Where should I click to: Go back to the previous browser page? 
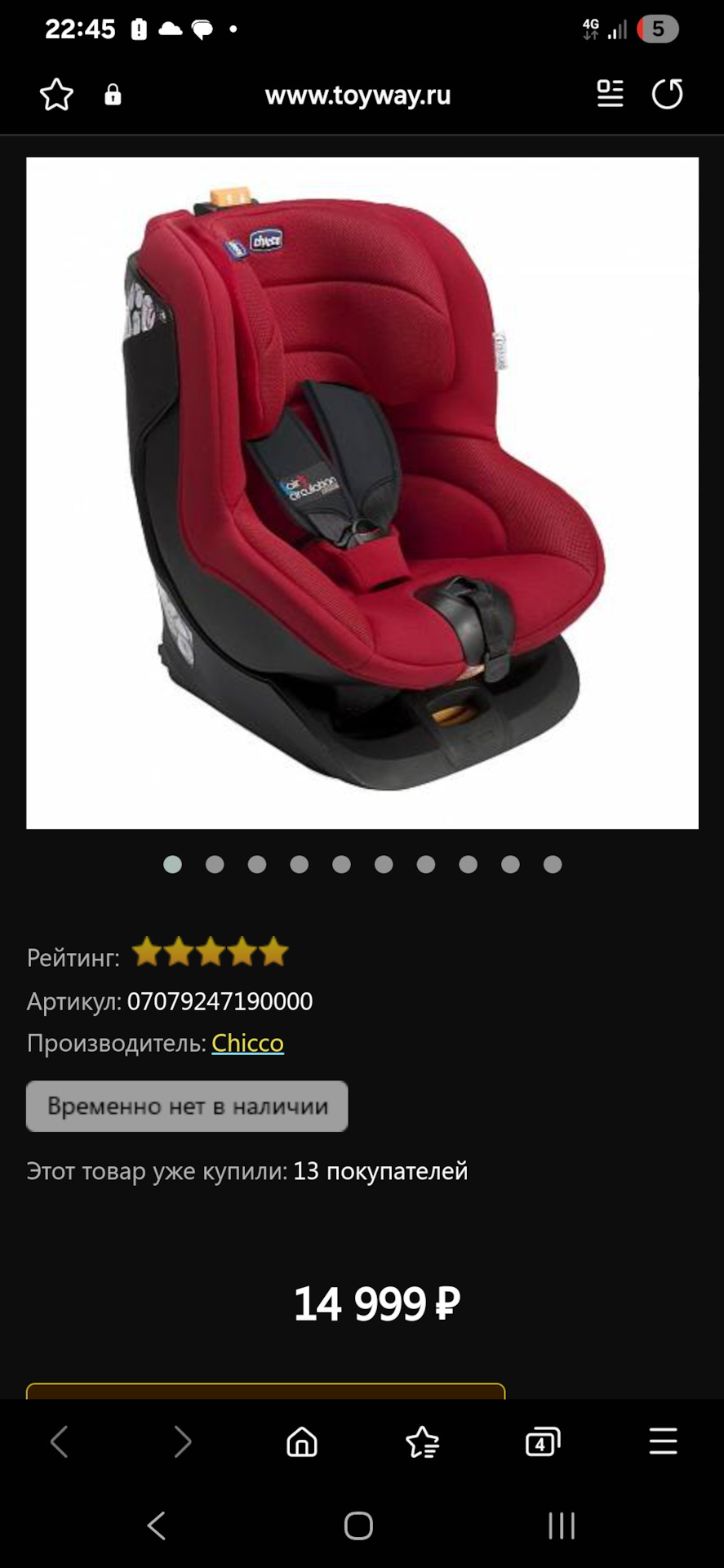[x=60, y=1441]
